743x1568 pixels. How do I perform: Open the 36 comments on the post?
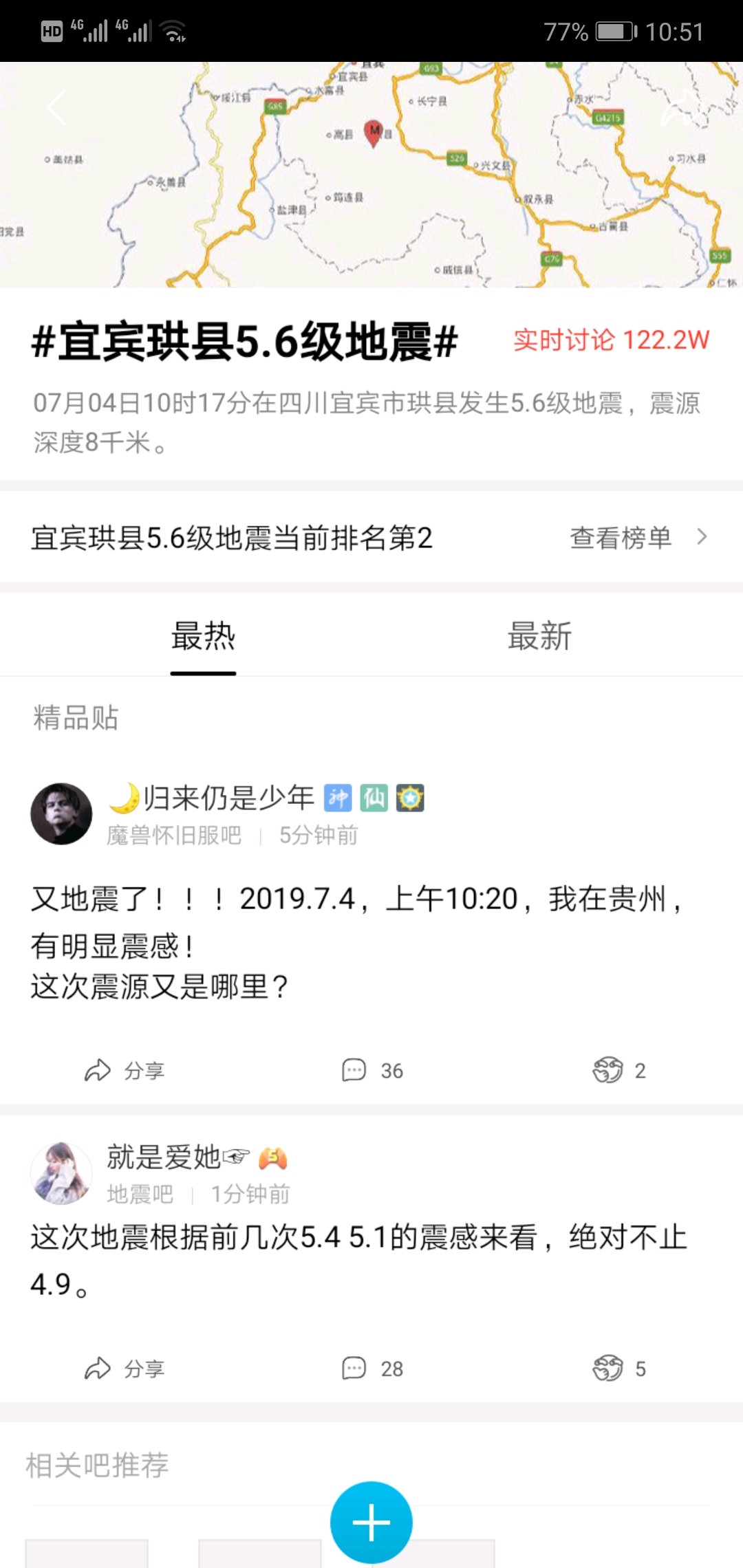click(372, 1070)
